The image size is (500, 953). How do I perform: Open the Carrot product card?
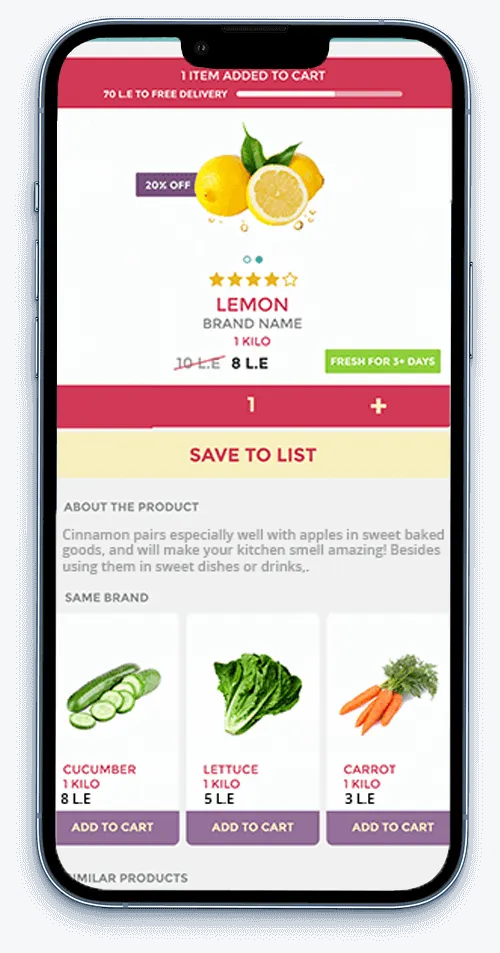(389, 712)
